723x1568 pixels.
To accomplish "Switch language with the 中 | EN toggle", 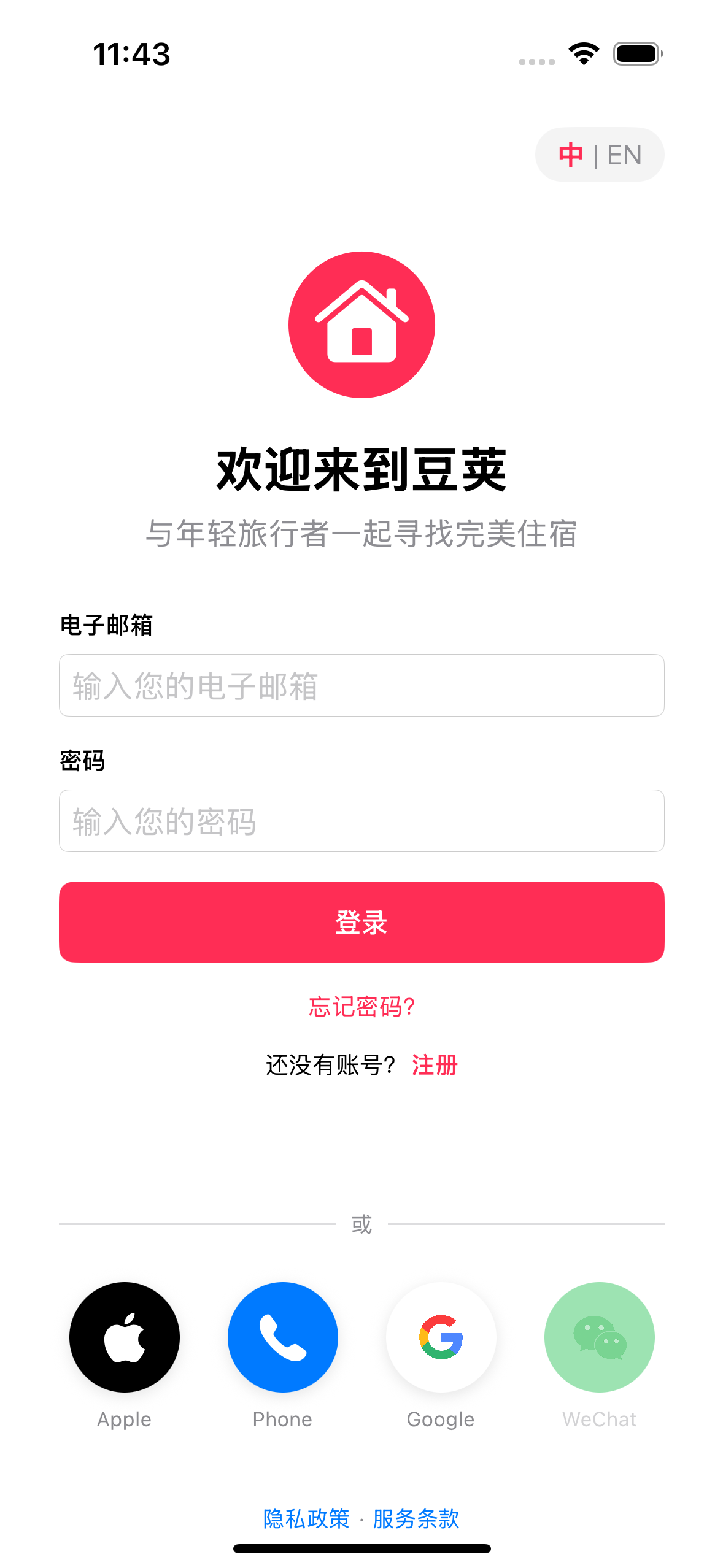I will pos(599,155).
